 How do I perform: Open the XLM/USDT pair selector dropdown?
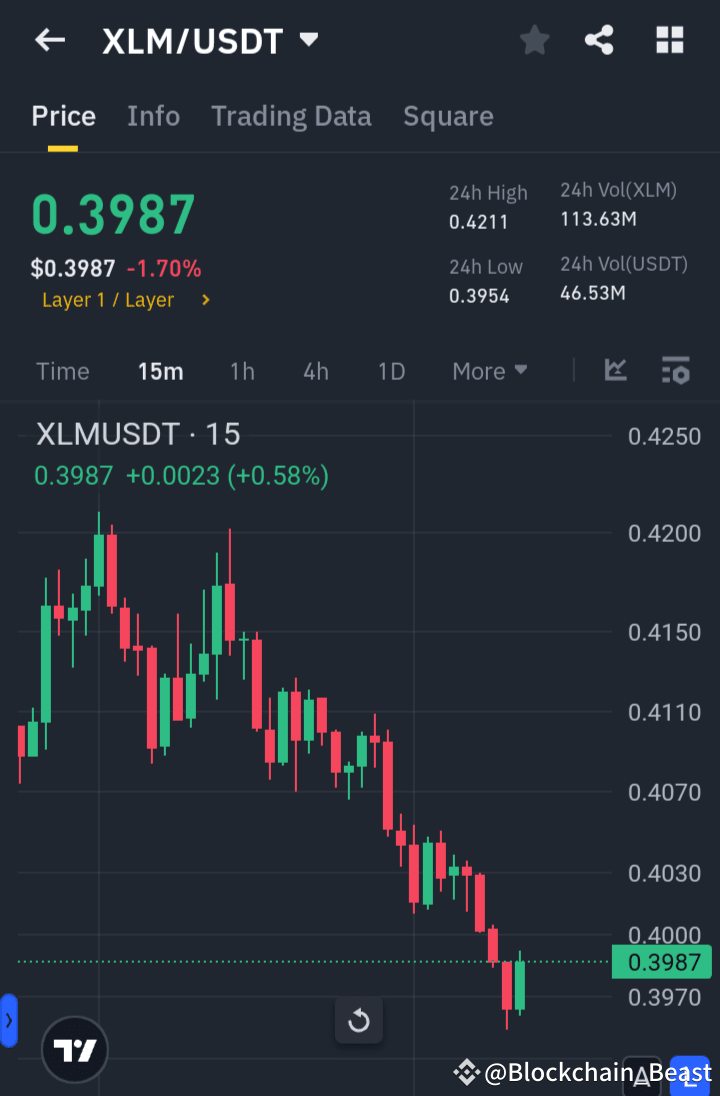[x=309, y=41]
